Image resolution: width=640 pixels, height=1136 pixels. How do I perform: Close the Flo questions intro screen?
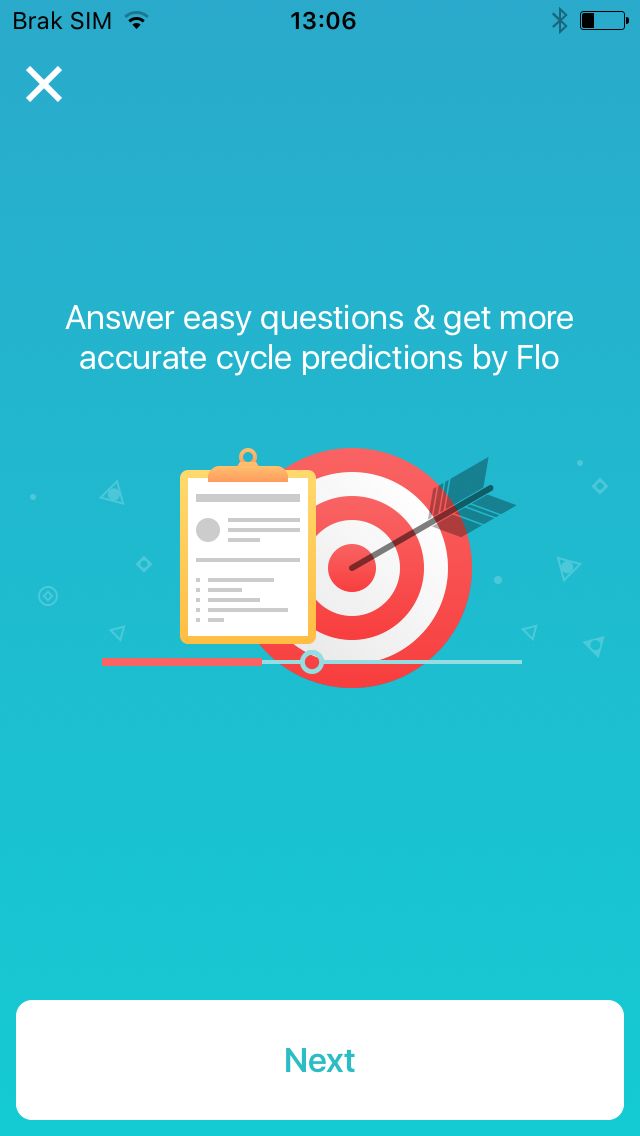point(44,84)
